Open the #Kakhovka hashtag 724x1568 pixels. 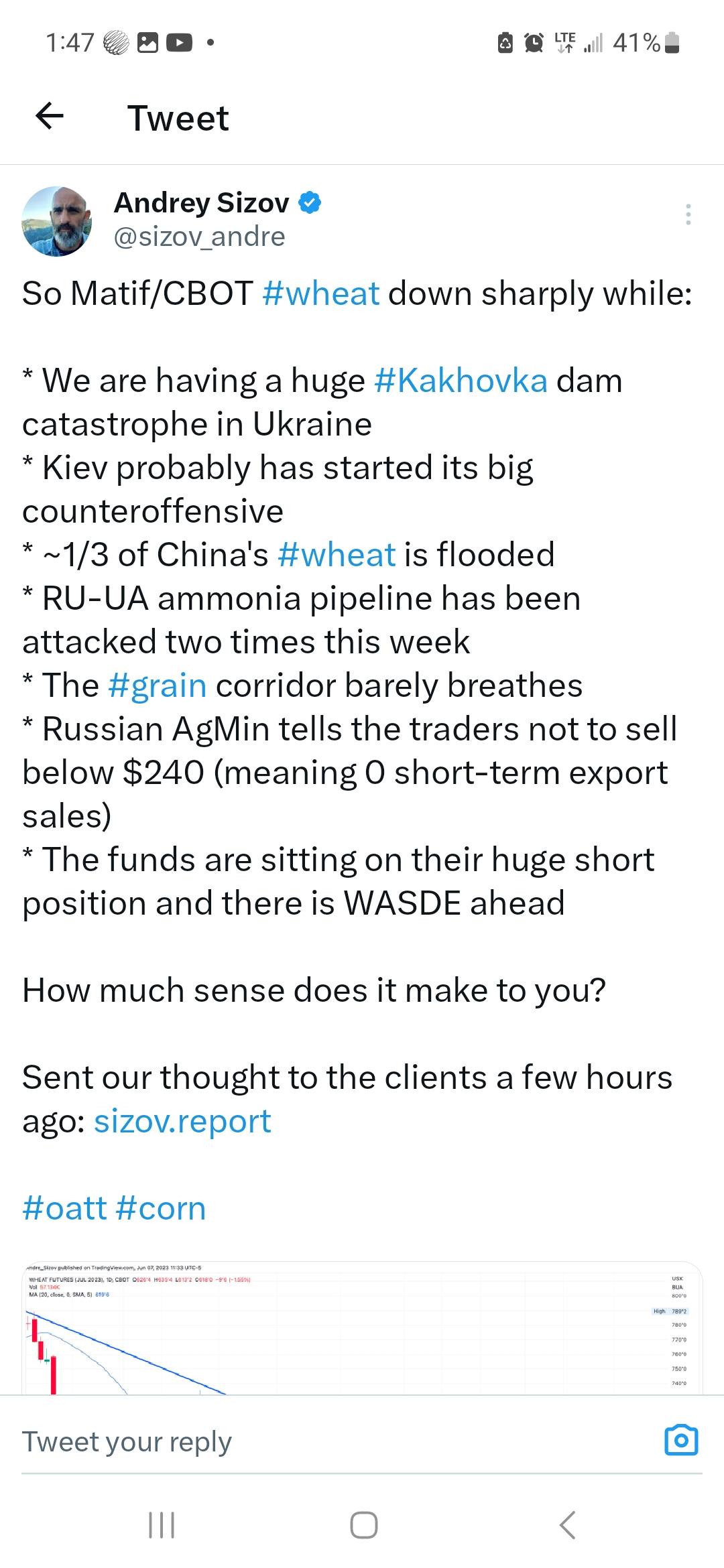(x=461, y=381)
